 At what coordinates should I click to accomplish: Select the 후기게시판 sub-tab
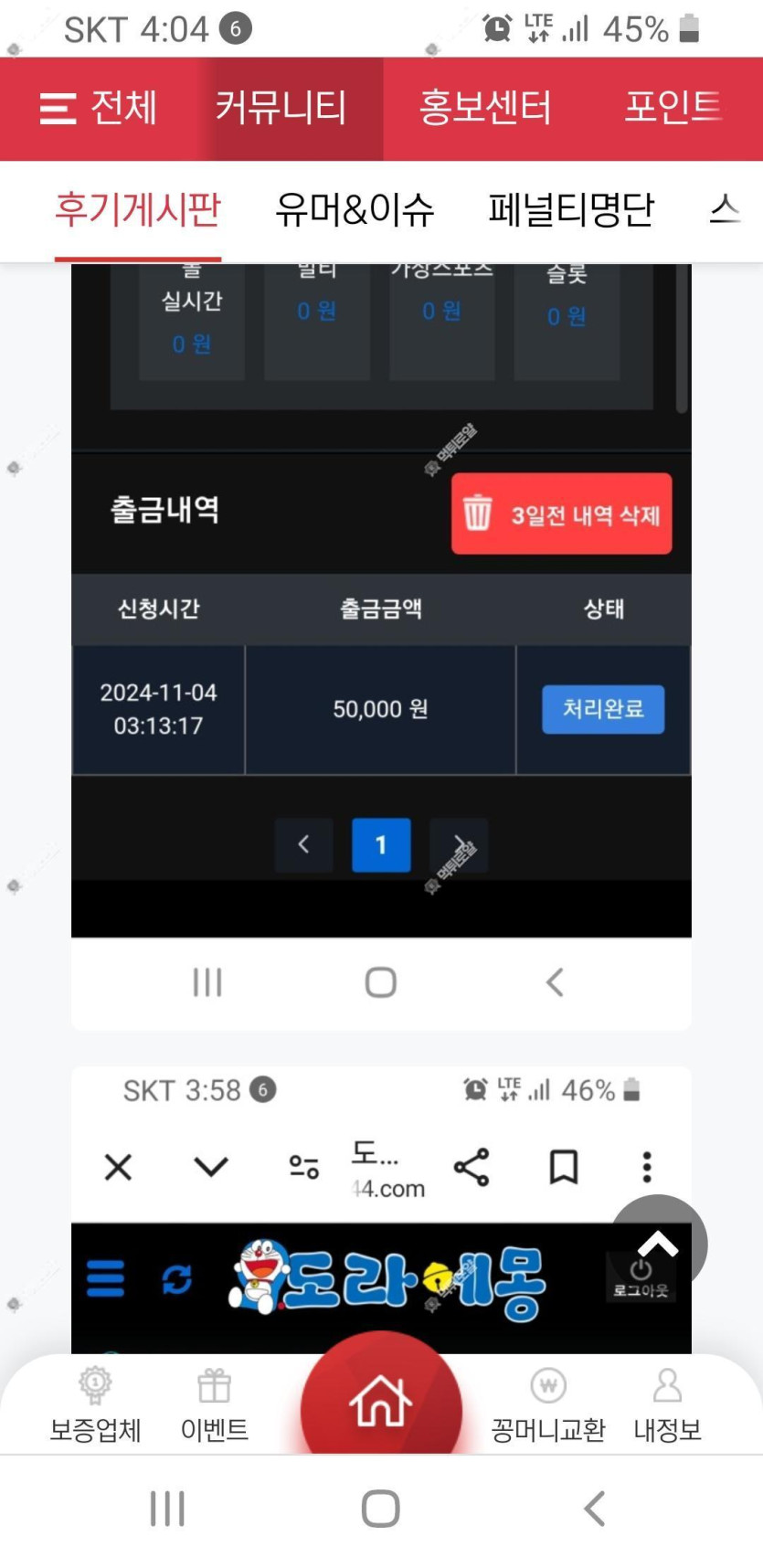[x=138, y=209]
